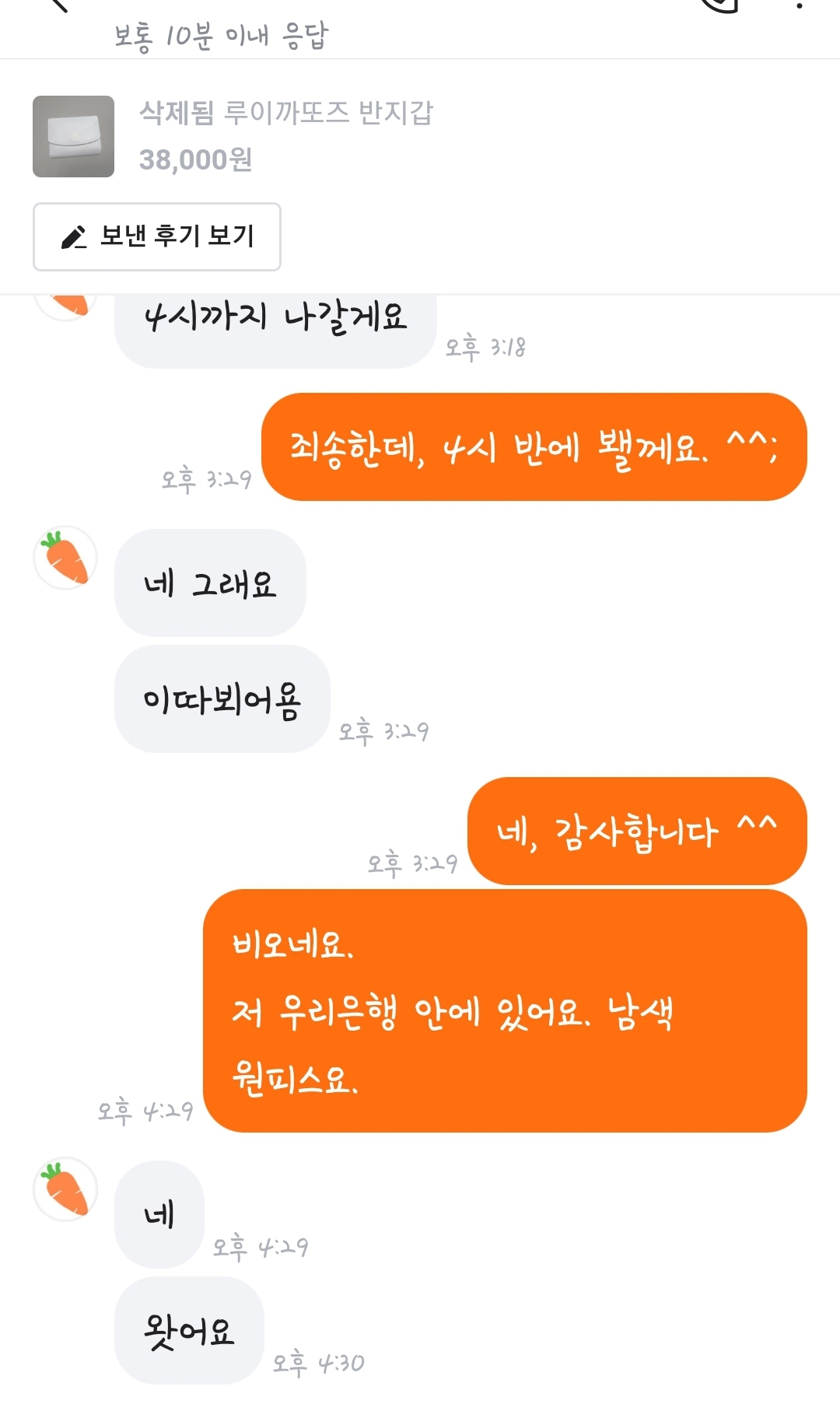
Task: Open the overflow menu in the top bar
Action: pos(799,5)
